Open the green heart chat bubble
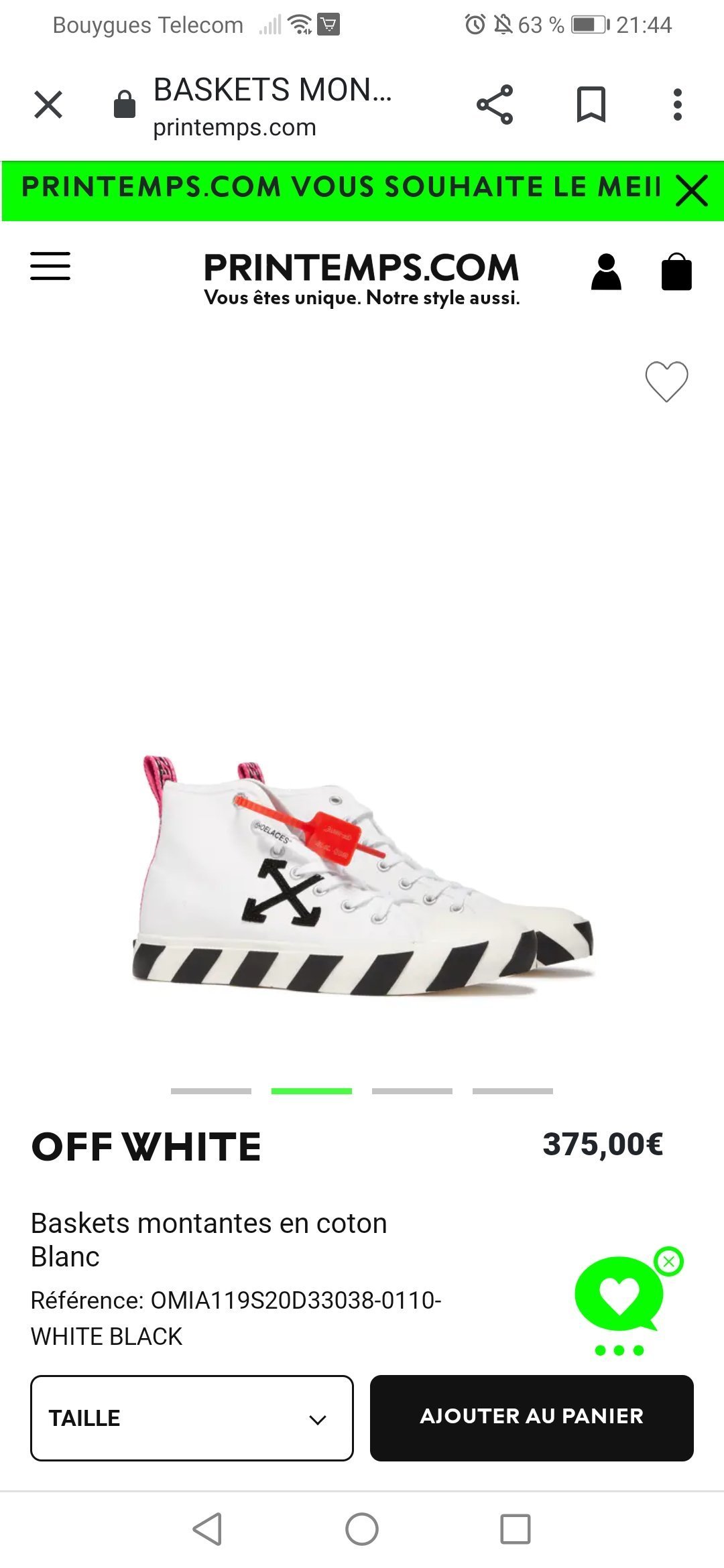 pos(619,1294)
